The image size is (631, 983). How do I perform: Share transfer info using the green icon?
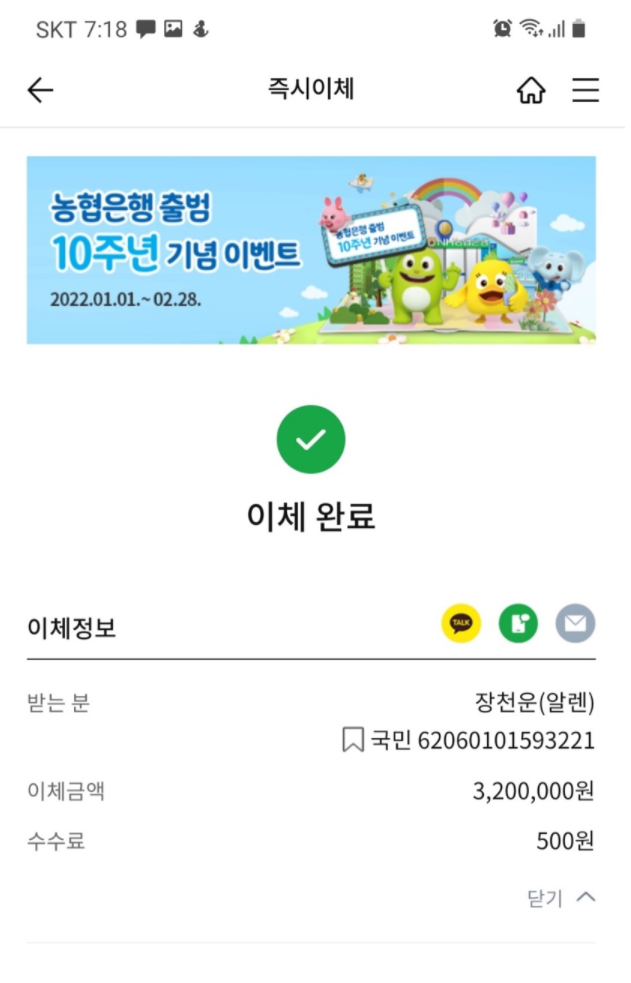[x=518, y=624]
